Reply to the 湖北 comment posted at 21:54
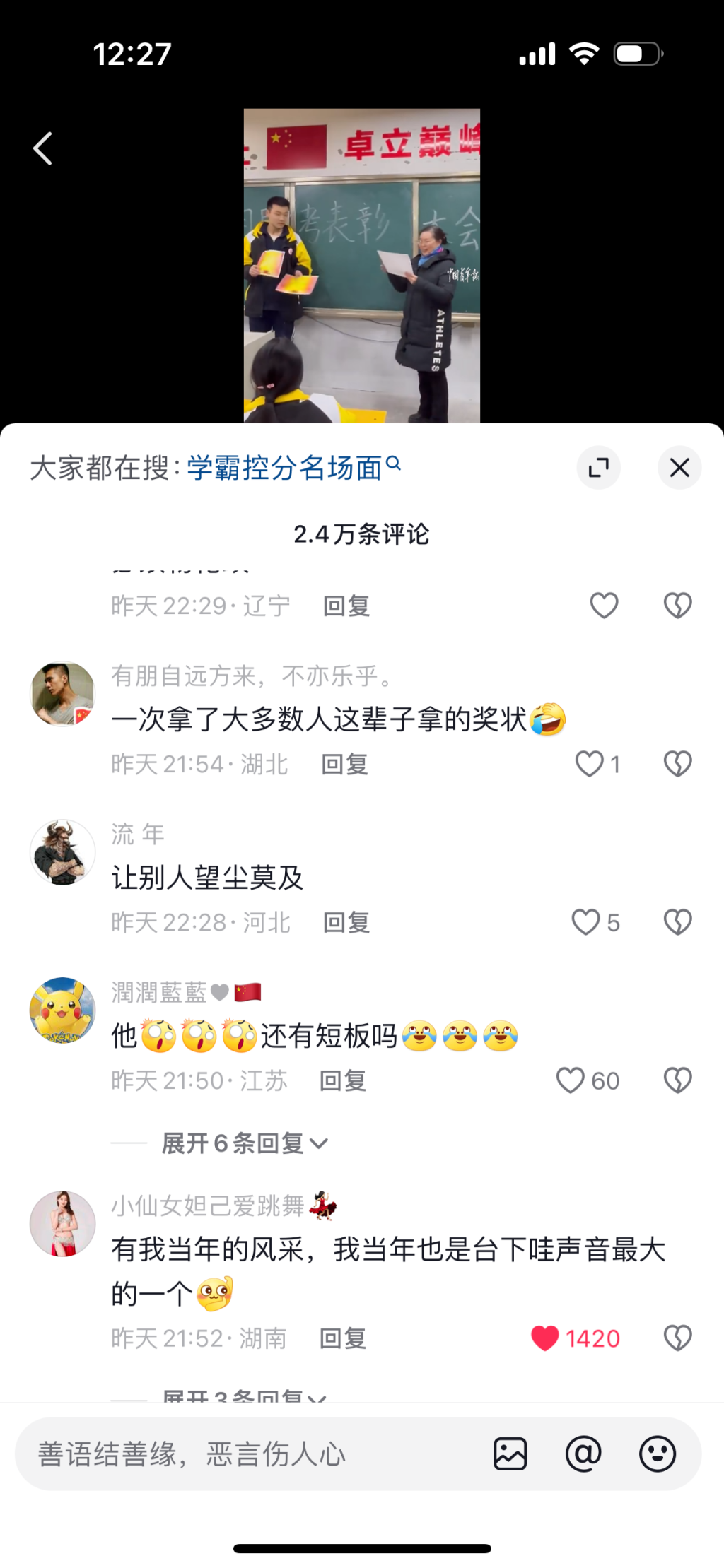Viewport: 724px width, 1568px height. tap(344, 764)
